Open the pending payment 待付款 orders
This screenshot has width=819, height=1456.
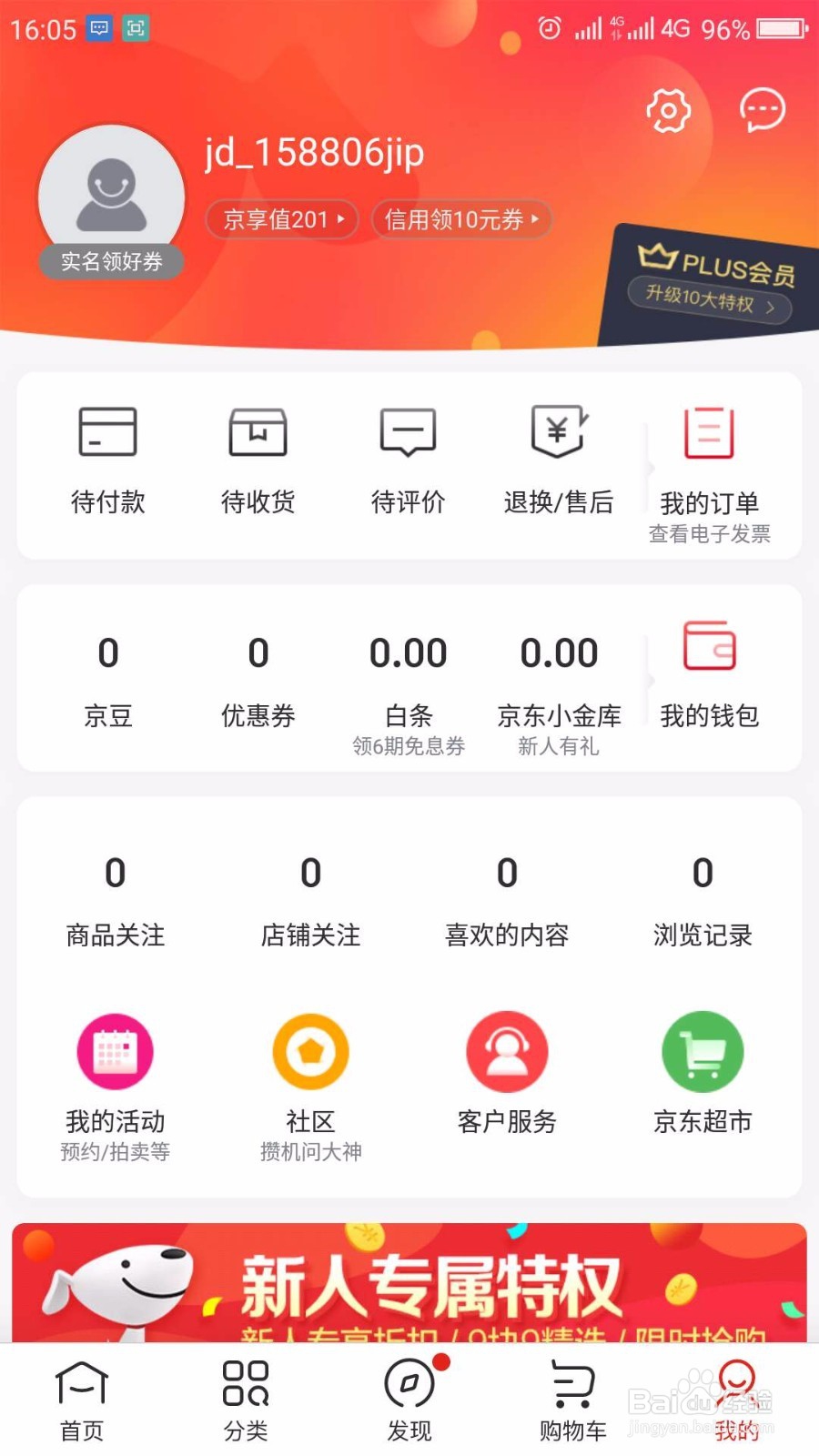(x=108, y=460)
